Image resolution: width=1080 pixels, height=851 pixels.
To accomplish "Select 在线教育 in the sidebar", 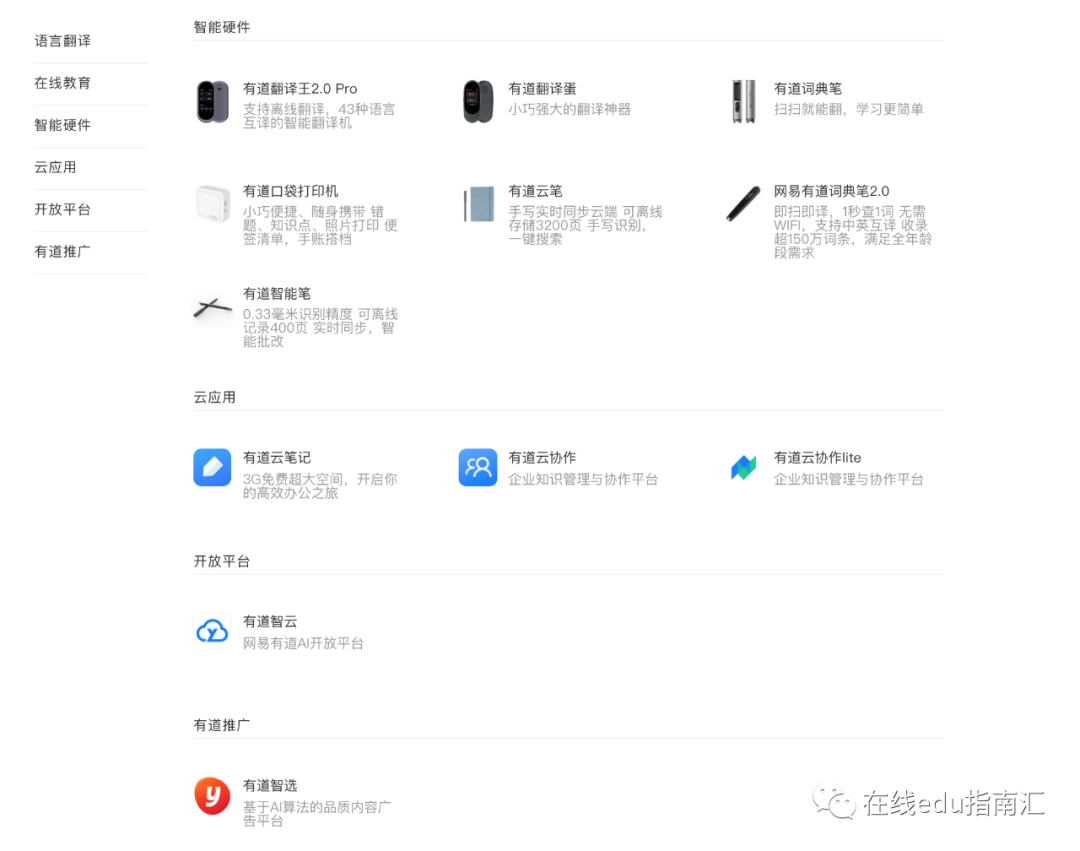I will point(62,83).
